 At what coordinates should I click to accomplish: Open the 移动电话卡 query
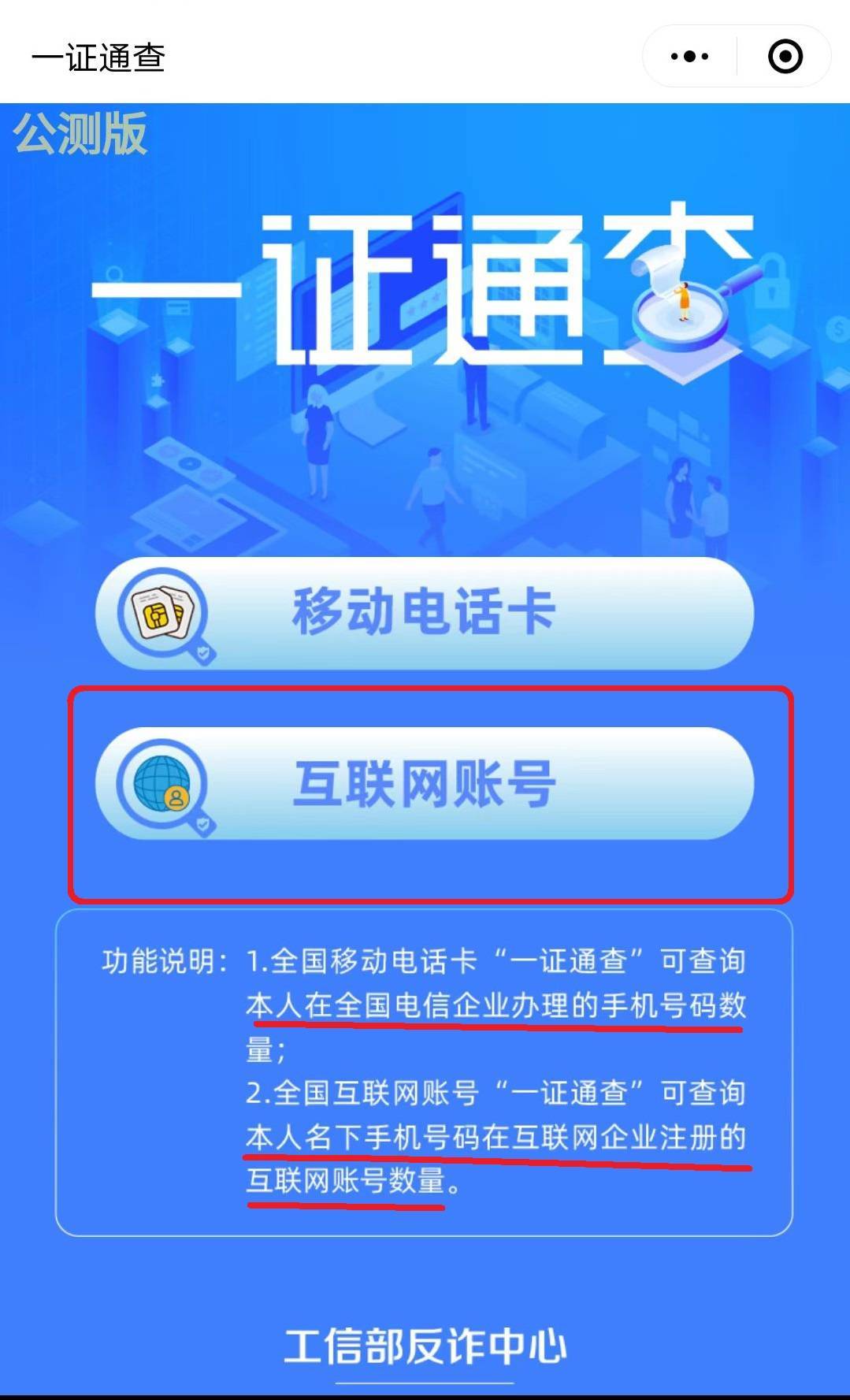[x=425, y=613]
